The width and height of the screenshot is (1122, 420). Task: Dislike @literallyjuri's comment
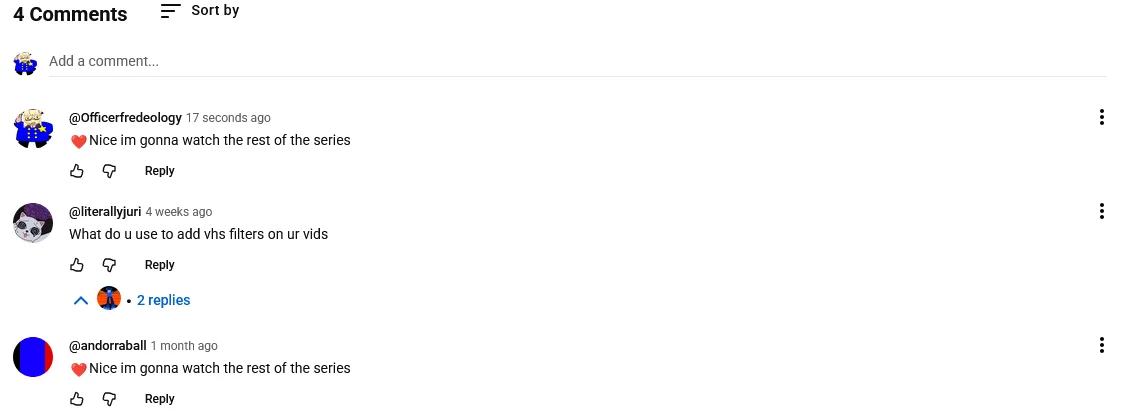point(110,265)
